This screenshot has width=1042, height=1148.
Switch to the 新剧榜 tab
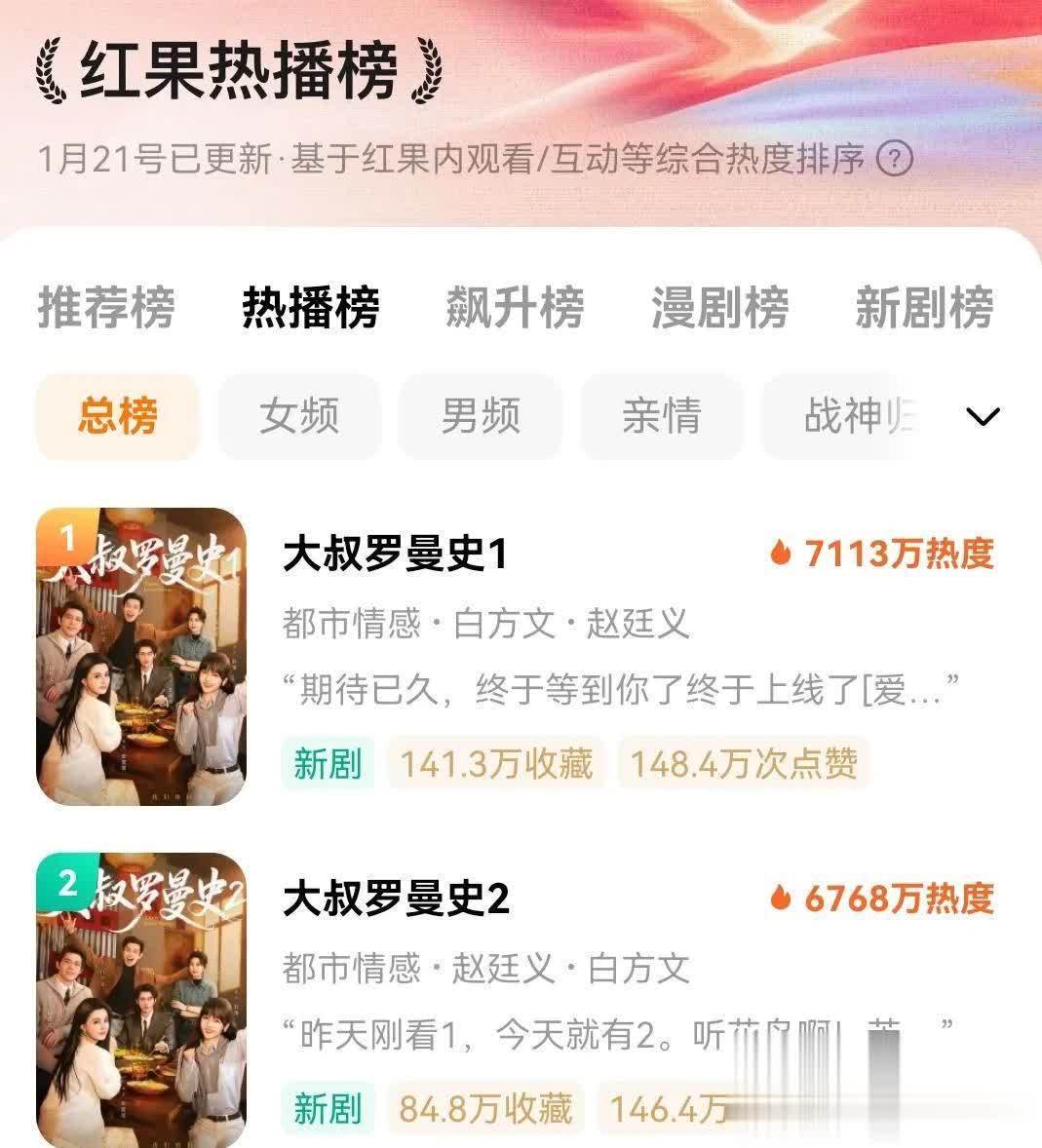[x=923, y=308]
